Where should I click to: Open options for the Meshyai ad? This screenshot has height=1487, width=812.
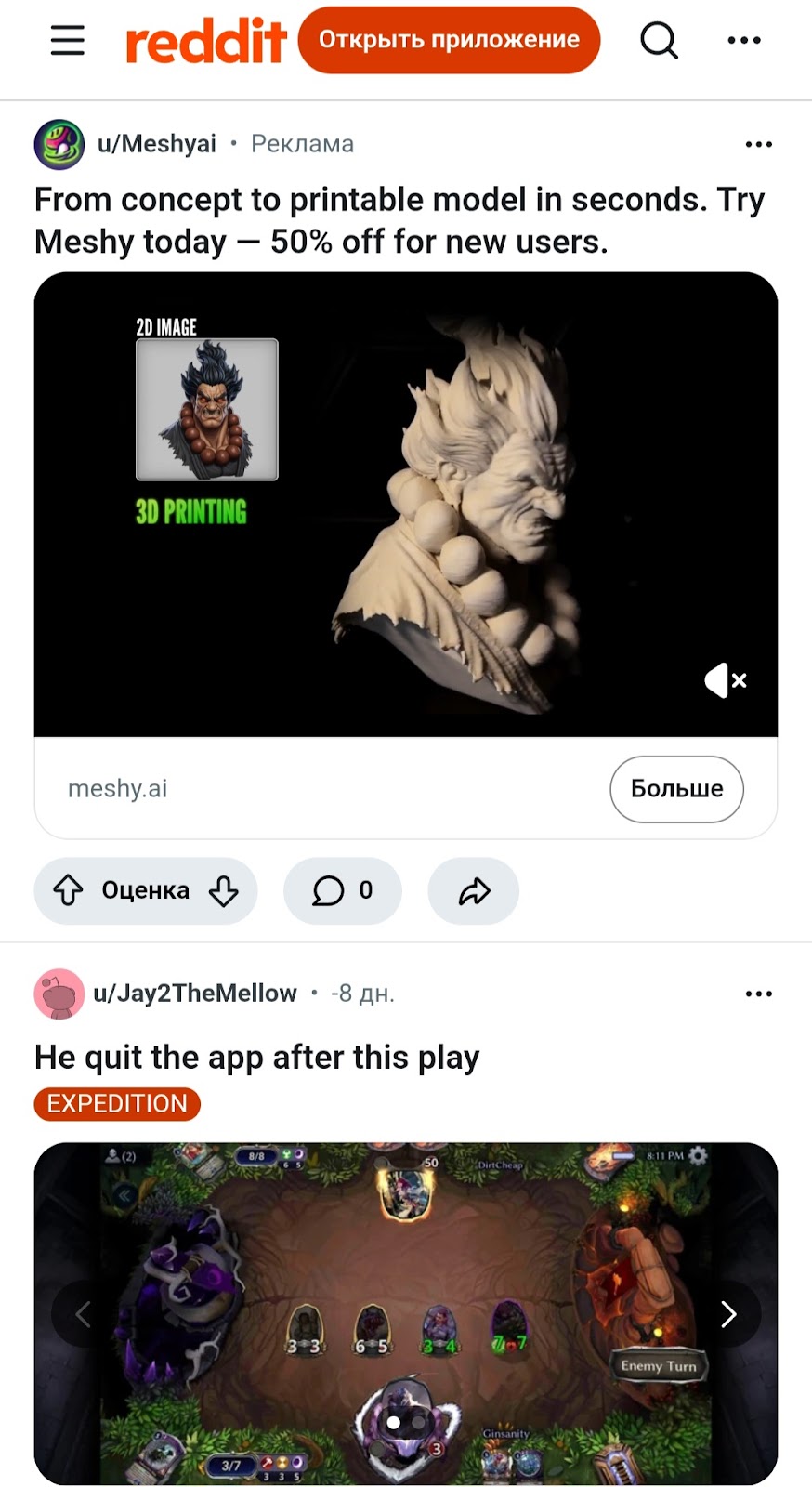point(758,144)
